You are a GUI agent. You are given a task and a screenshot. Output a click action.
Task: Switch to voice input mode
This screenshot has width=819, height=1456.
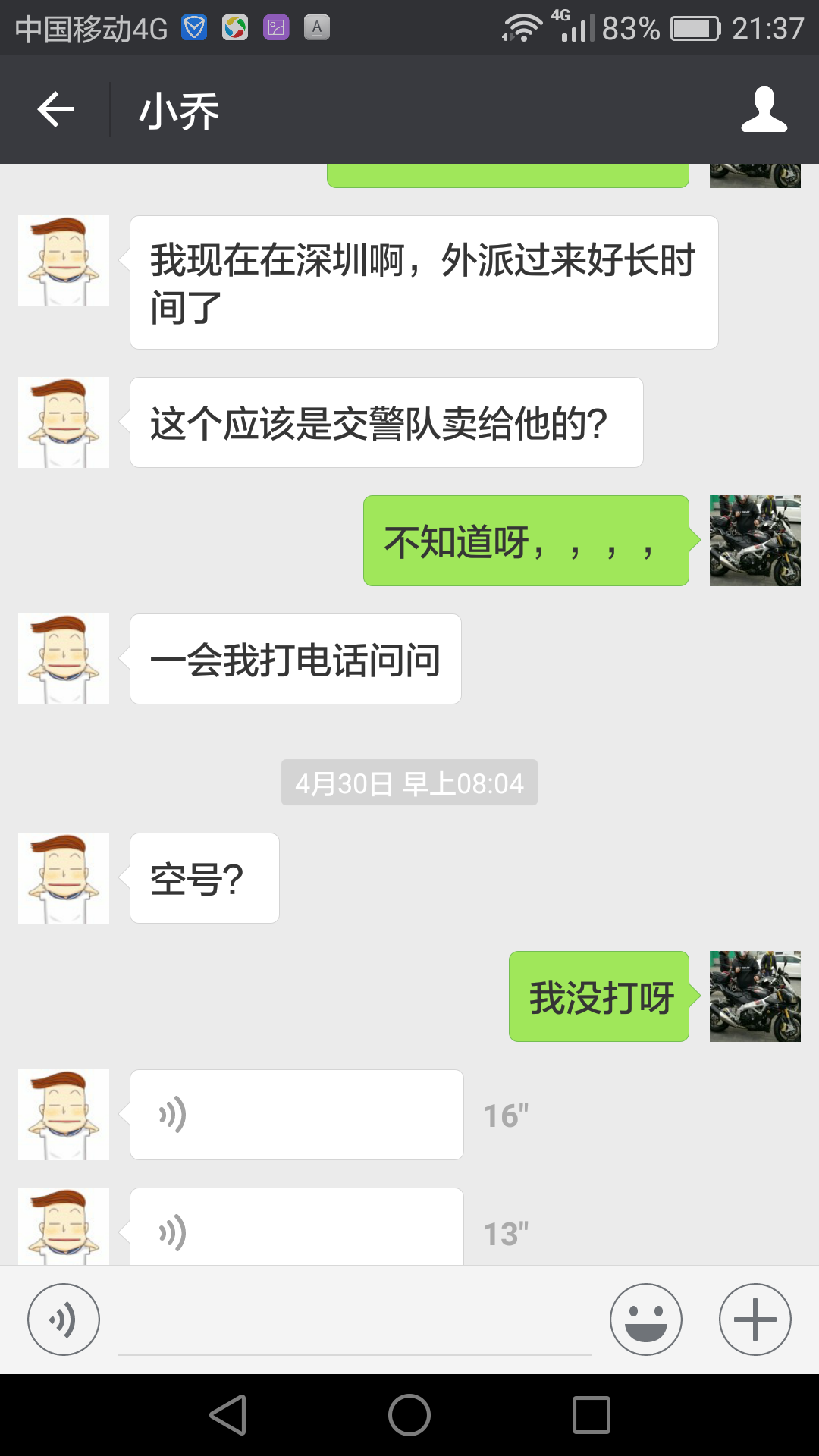64,1319
